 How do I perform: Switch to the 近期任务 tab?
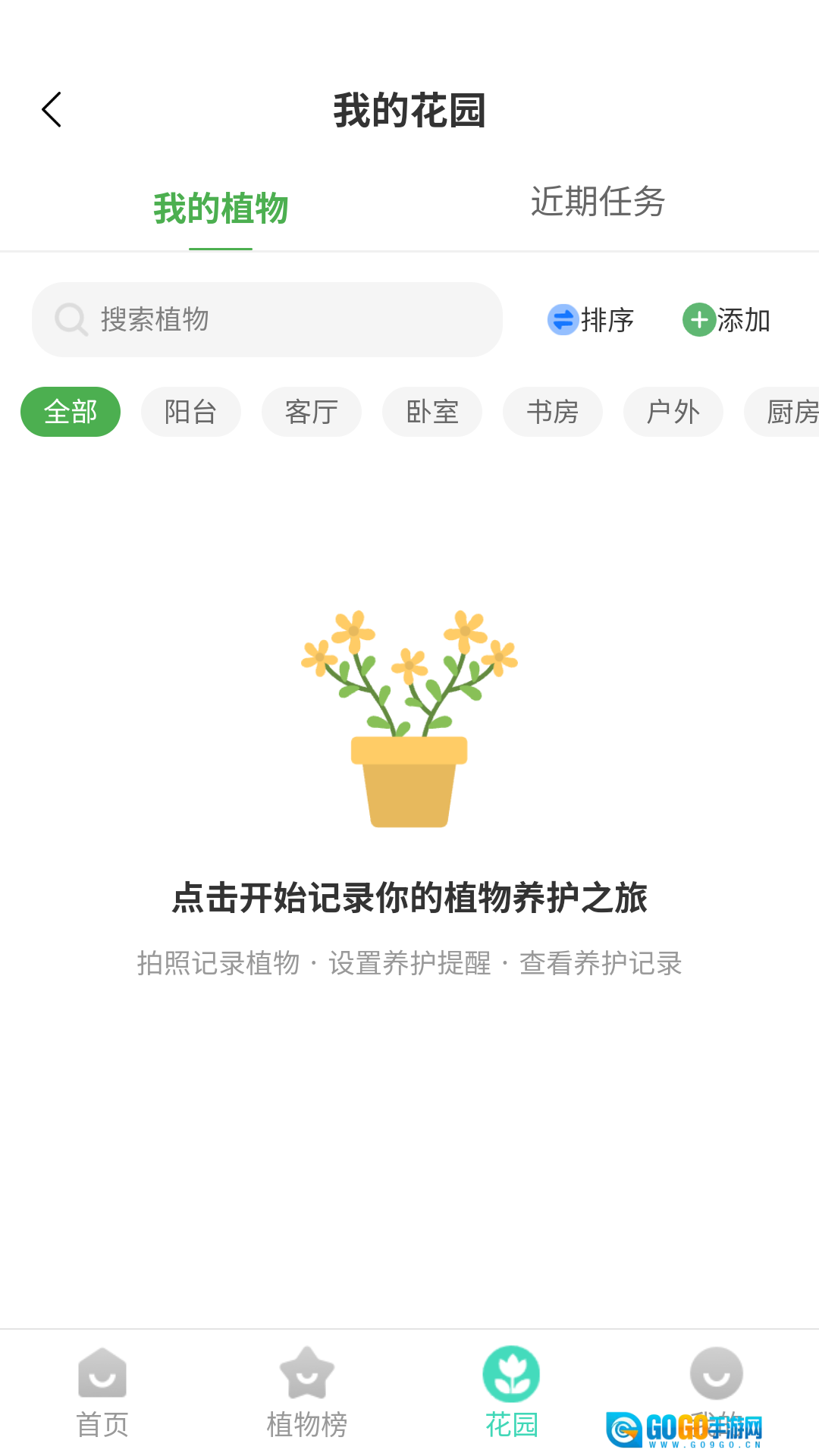pyautogui.click(x=598, y=202)
